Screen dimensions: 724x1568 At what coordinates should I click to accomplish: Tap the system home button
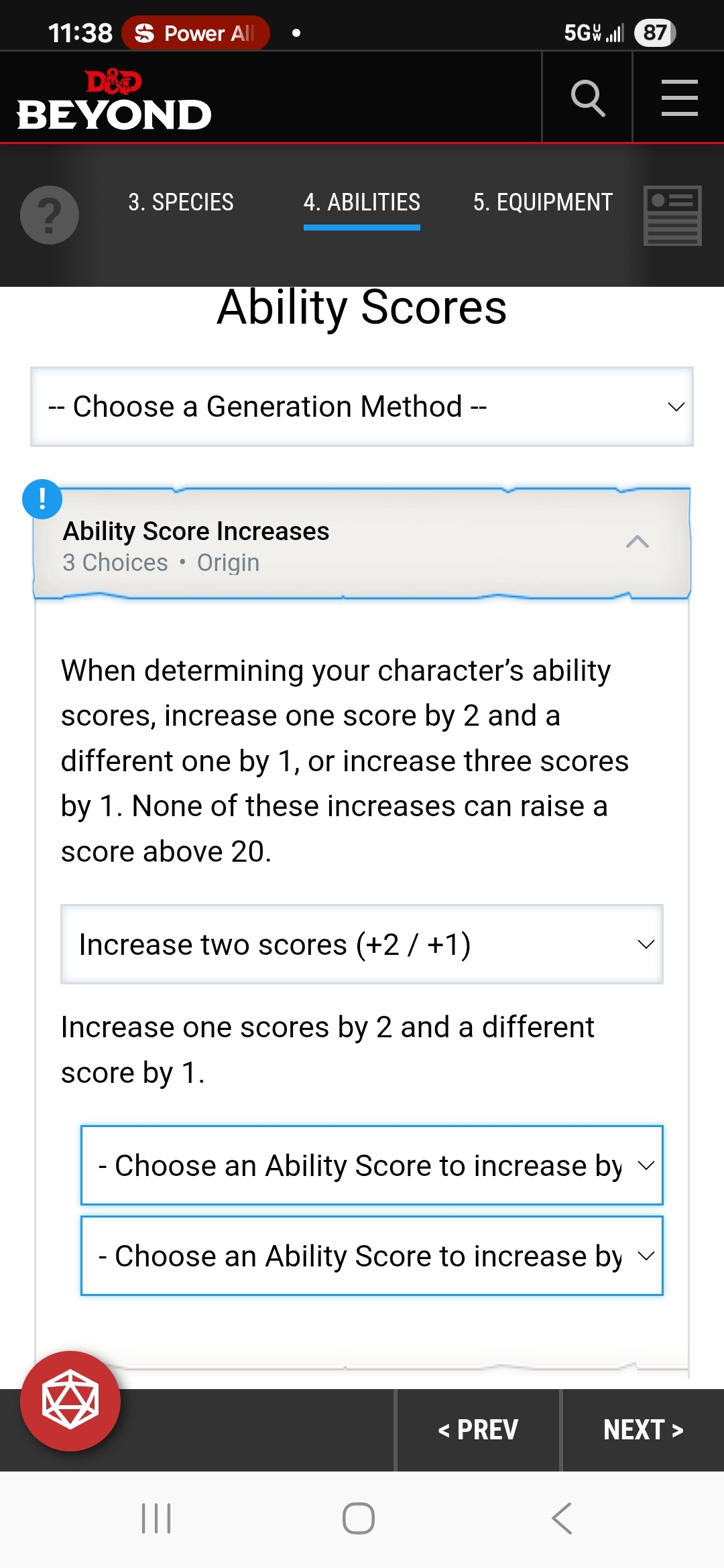click(359, 1518)
